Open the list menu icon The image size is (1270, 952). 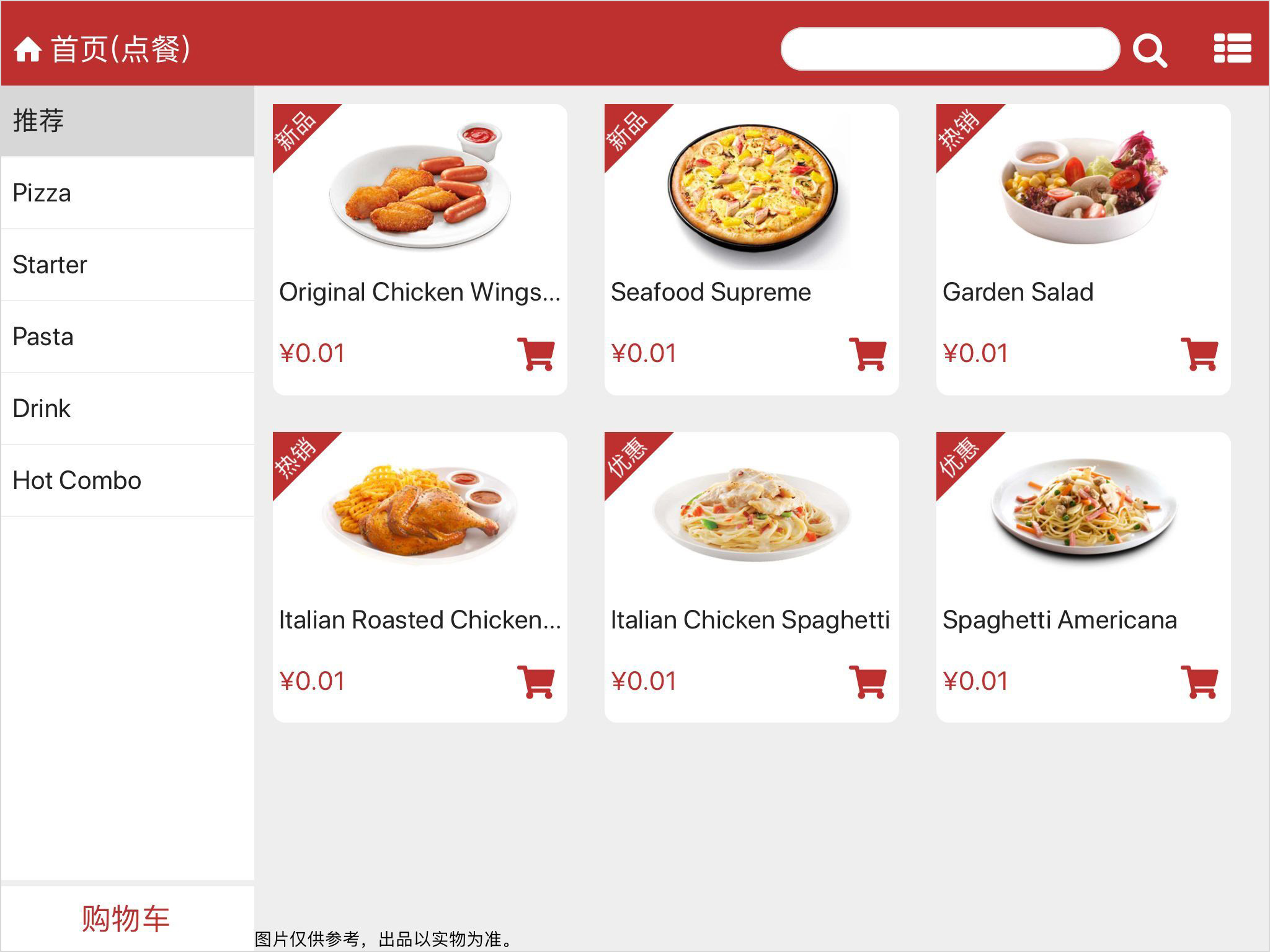pos(1232,49)
